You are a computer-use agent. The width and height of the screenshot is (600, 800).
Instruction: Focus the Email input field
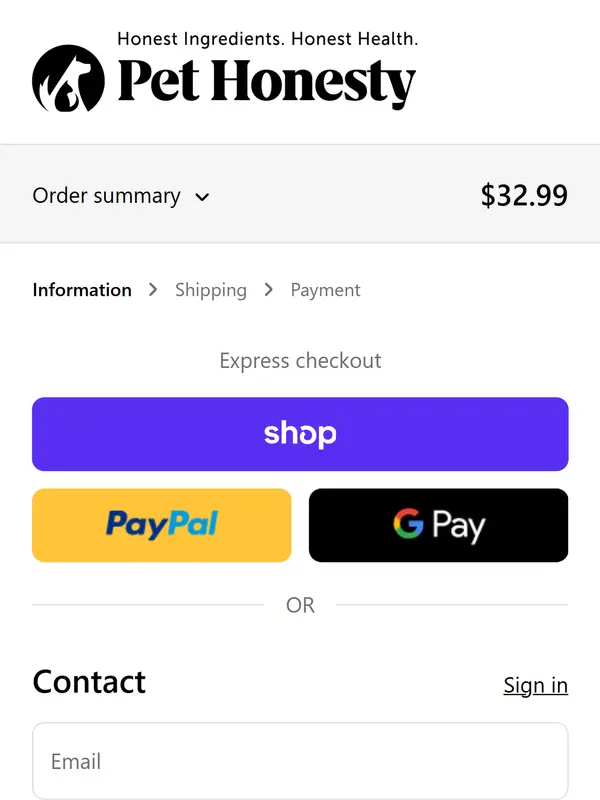300,761
